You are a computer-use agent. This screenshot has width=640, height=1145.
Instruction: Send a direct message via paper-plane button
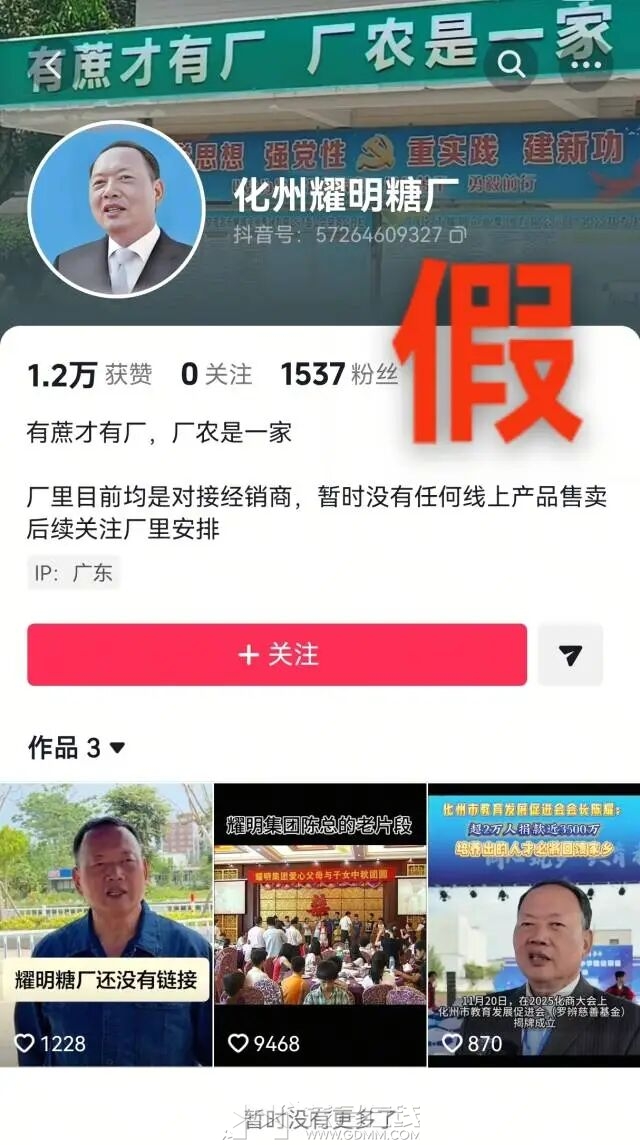pos(570,655)
